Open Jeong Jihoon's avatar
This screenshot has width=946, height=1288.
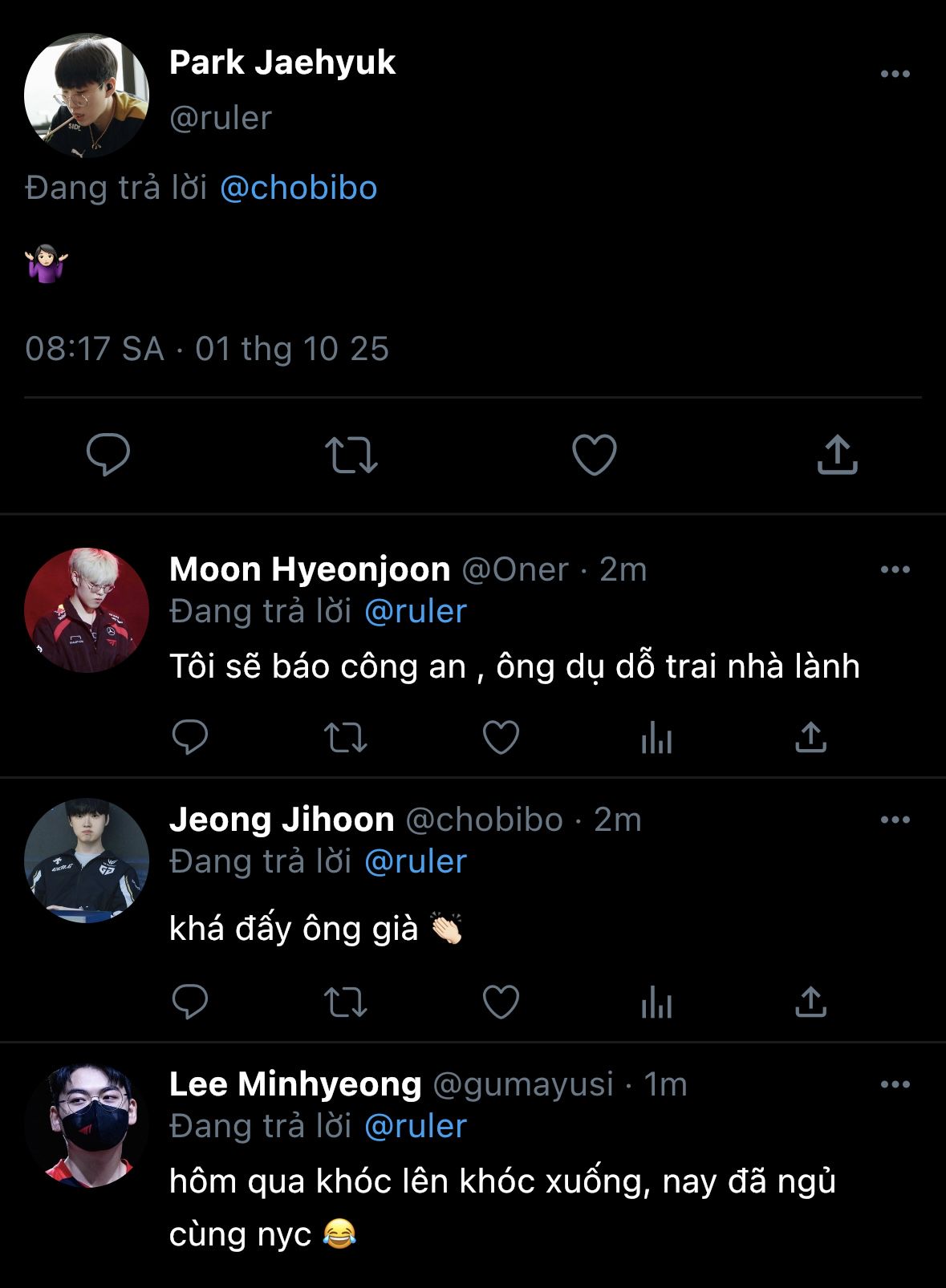pyautogui.click(x=87, y=861)
